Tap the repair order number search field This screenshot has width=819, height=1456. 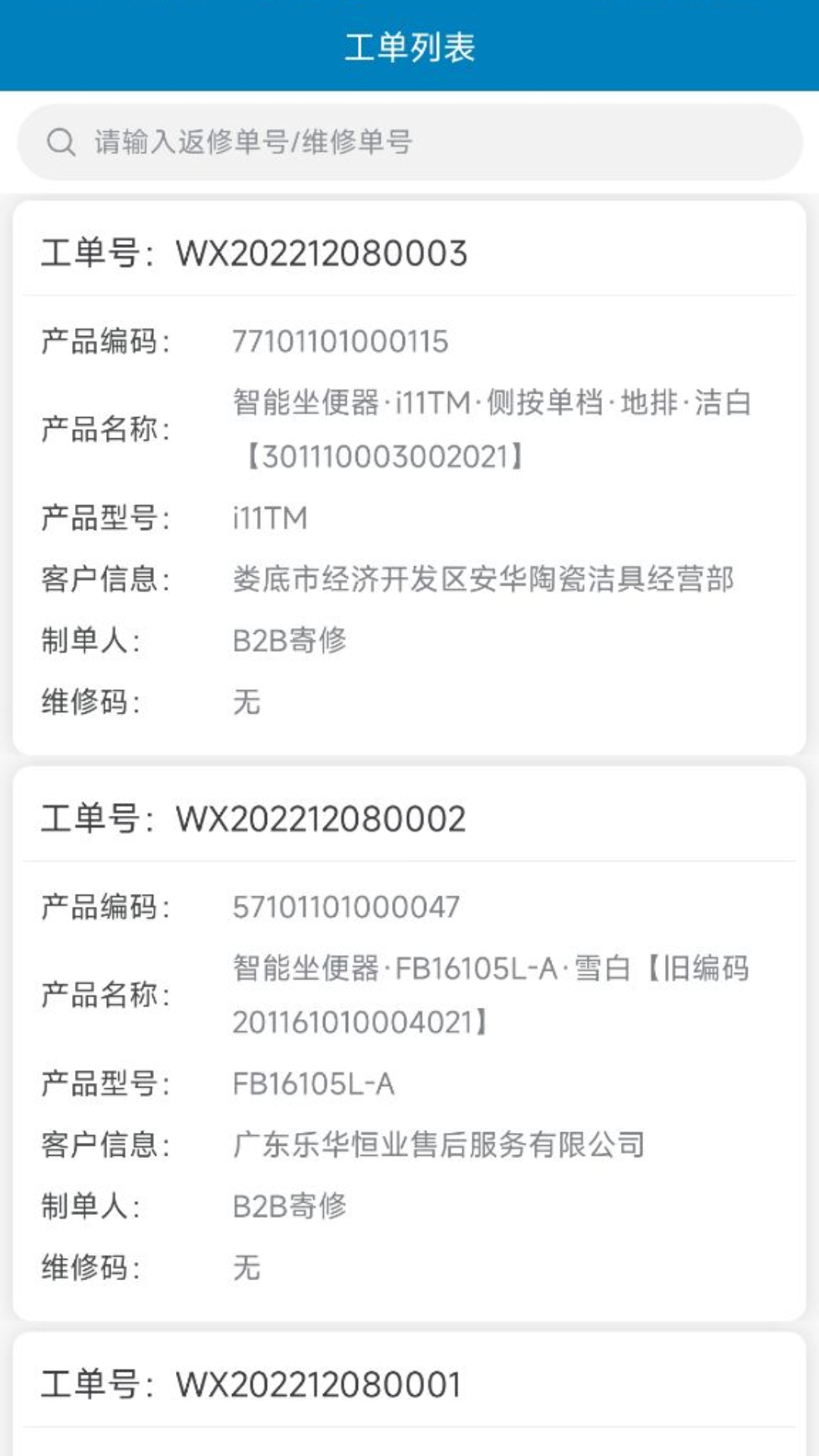(x=409, y=142)
